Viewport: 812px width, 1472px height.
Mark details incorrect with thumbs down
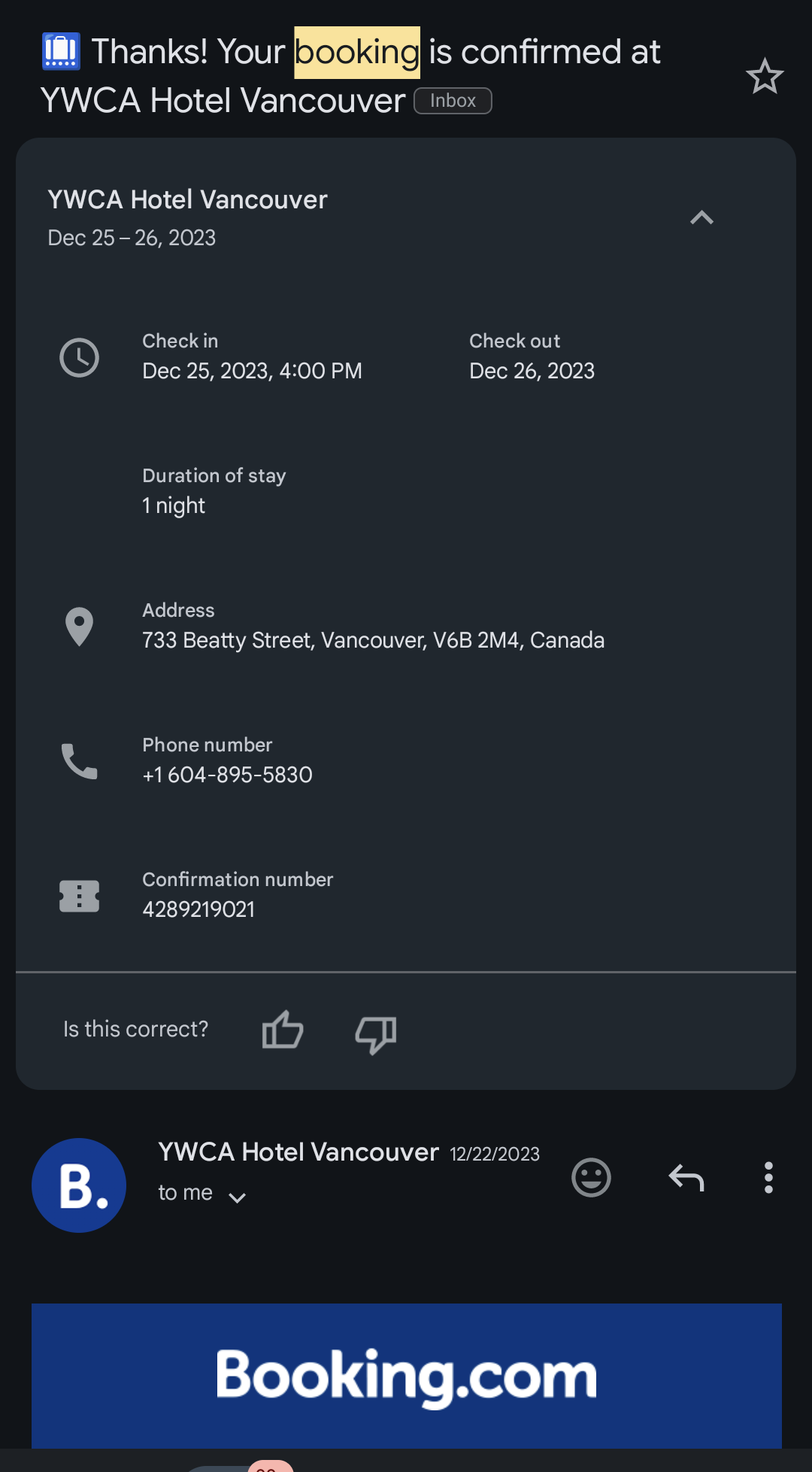tap(375, 1033)
